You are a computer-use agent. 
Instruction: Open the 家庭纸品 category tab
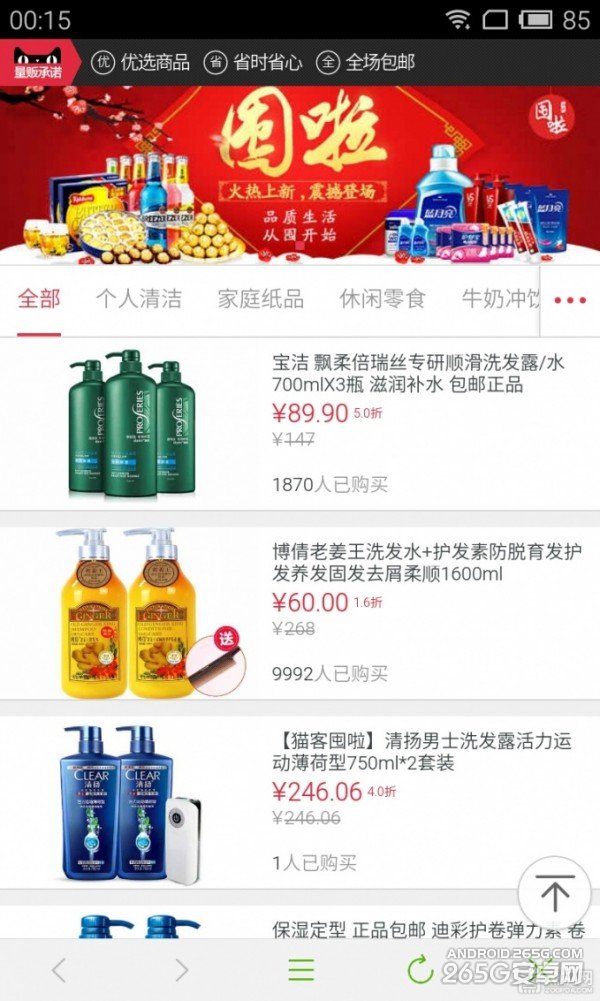click(x=261, y=299)
